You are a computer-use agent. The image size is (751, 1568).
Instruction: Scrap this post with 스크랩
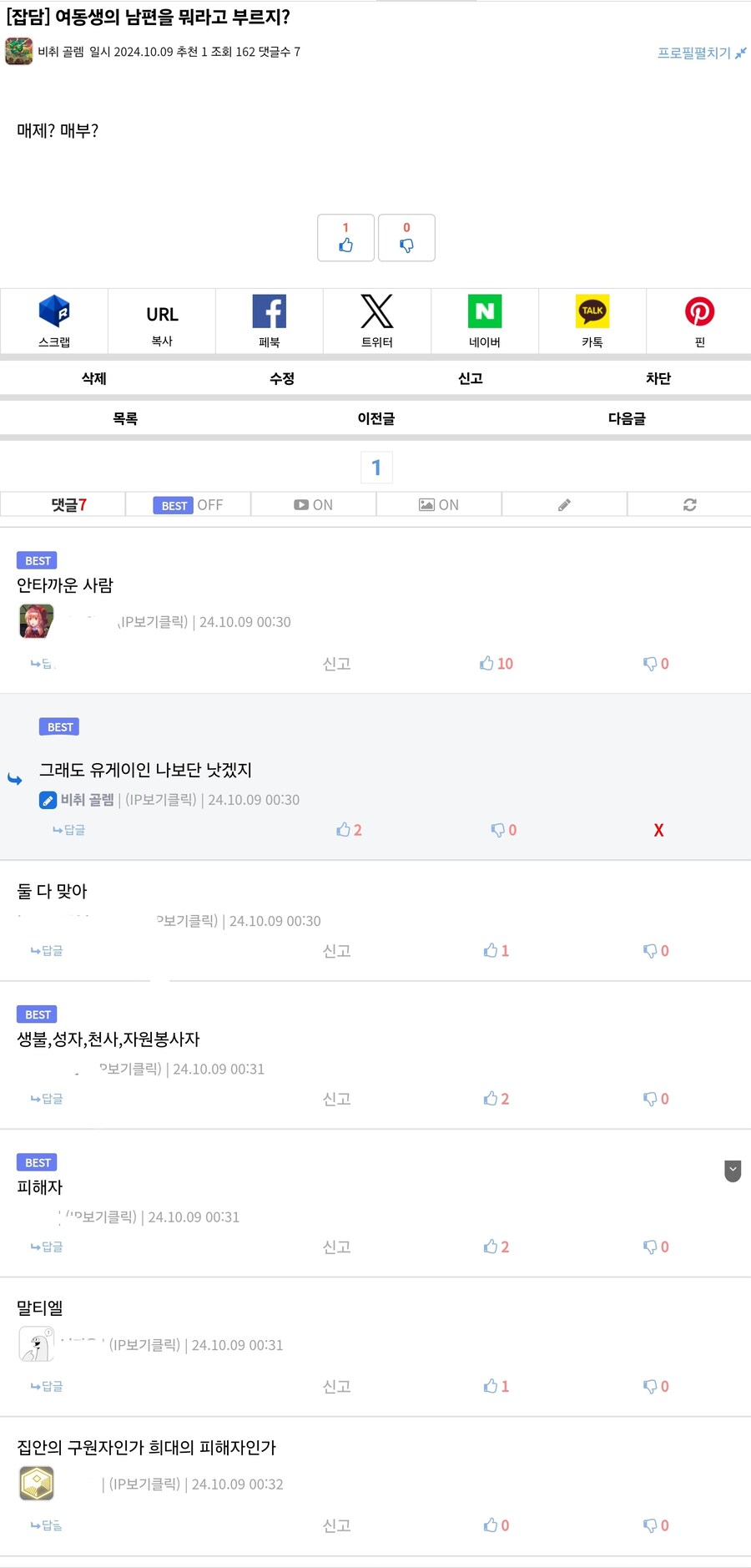[54, 321]
